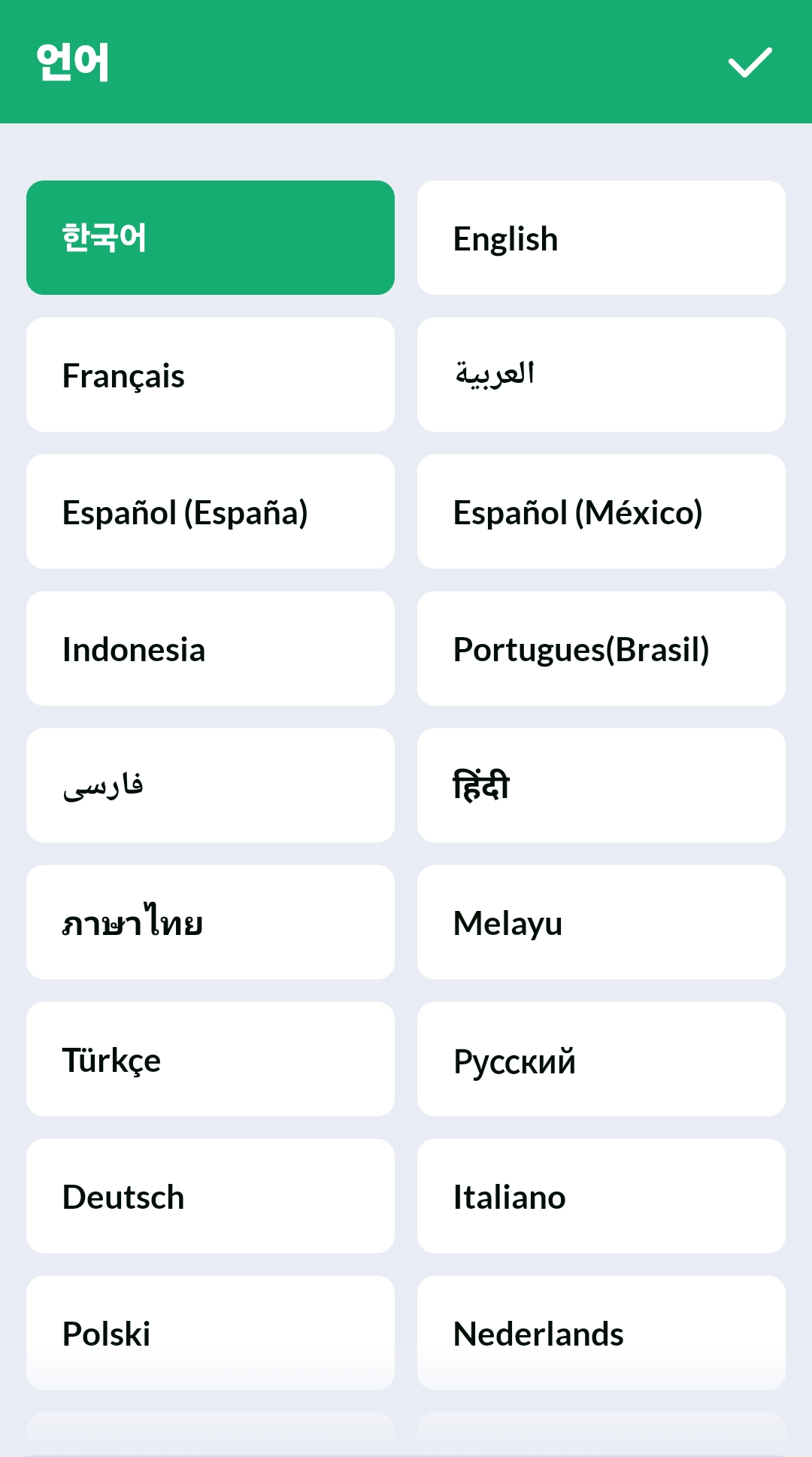
Task: Pick हिंदी as the language
Action: pyautogui.click(x=601, y=785)
